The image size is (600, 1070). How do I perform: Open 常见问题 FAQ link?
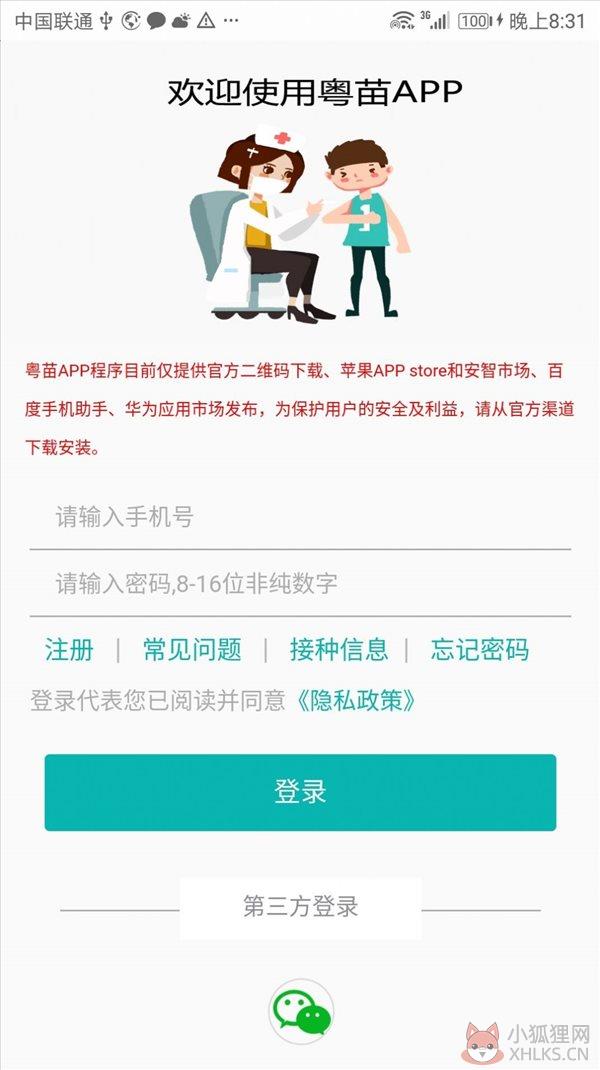192,650
